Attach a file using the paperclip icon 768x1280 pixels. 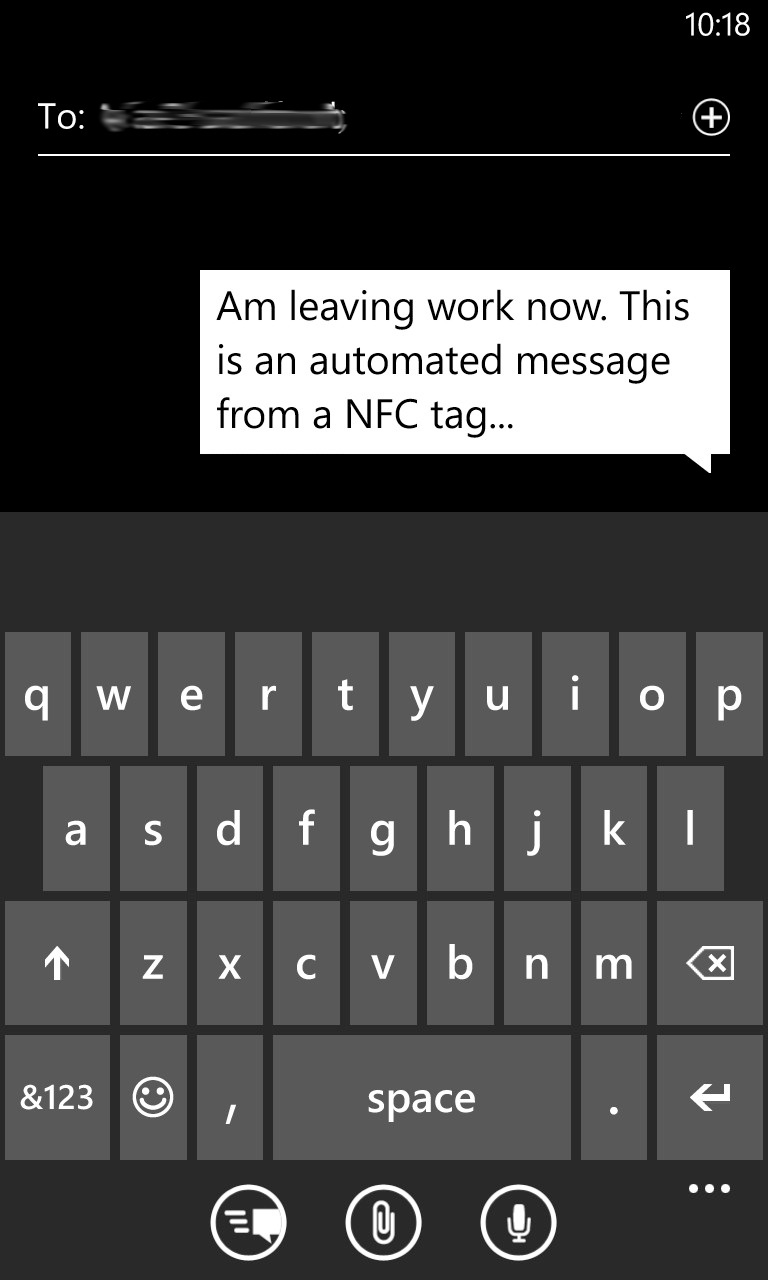384,1221
